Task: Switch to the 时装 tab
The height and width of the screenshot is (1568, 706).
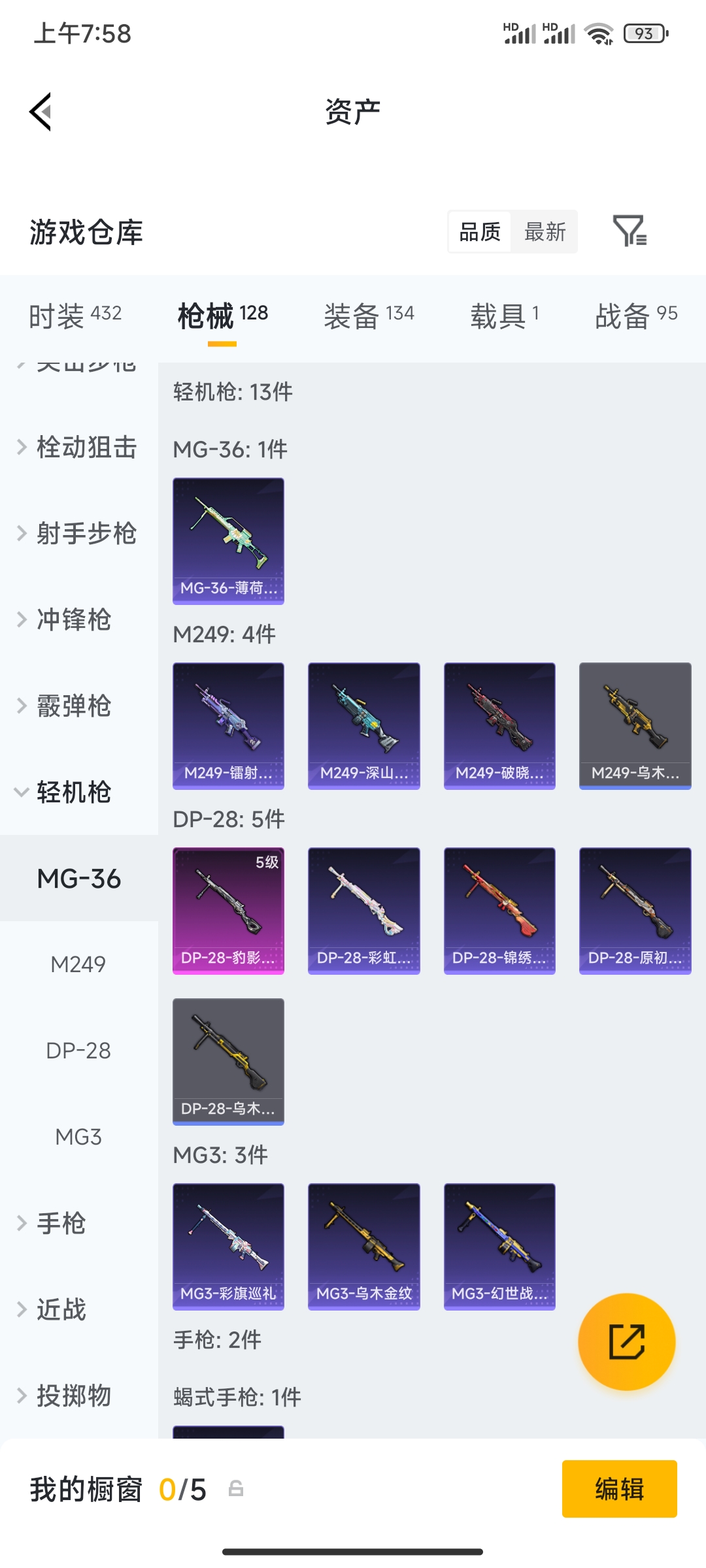Action: click(75, 316)
